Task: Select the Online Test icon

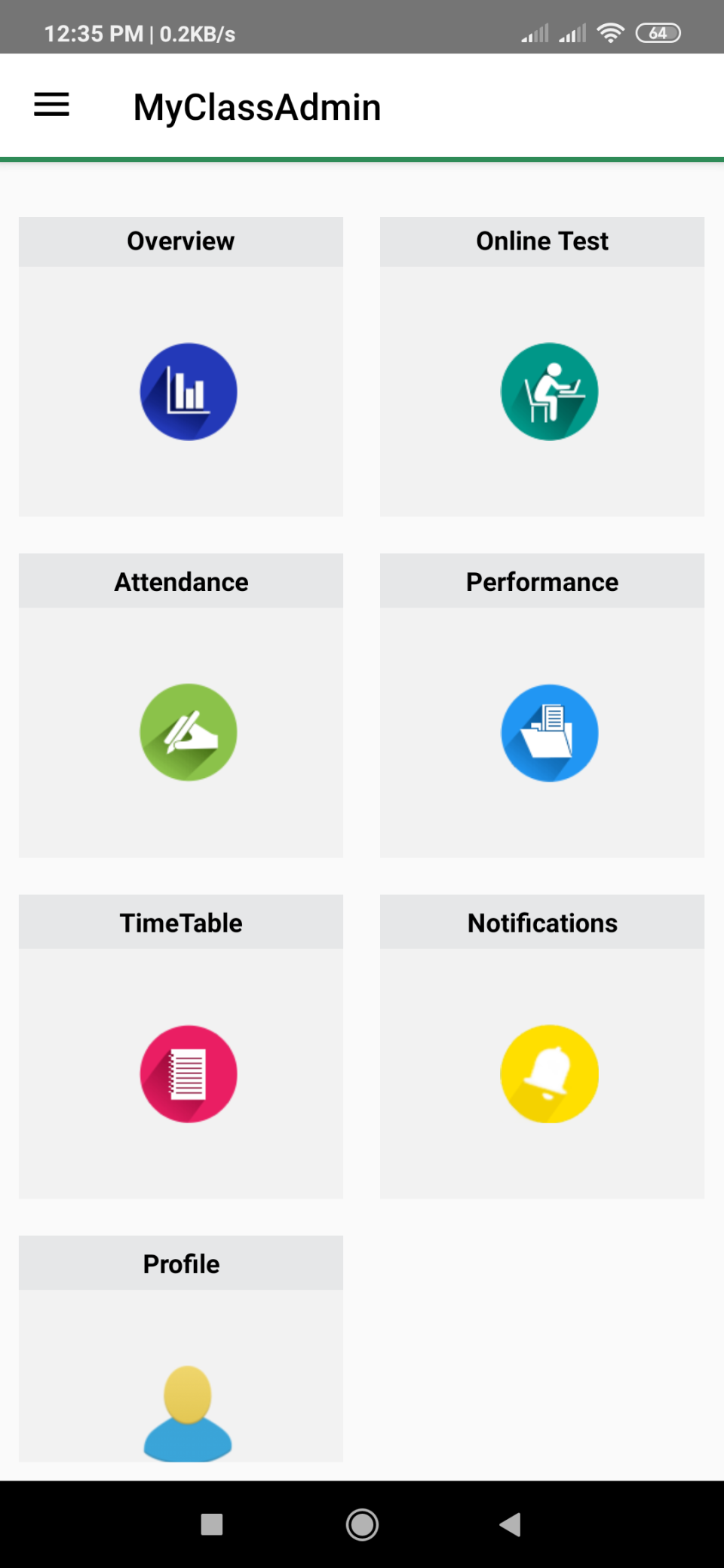Action: [550, 391]
